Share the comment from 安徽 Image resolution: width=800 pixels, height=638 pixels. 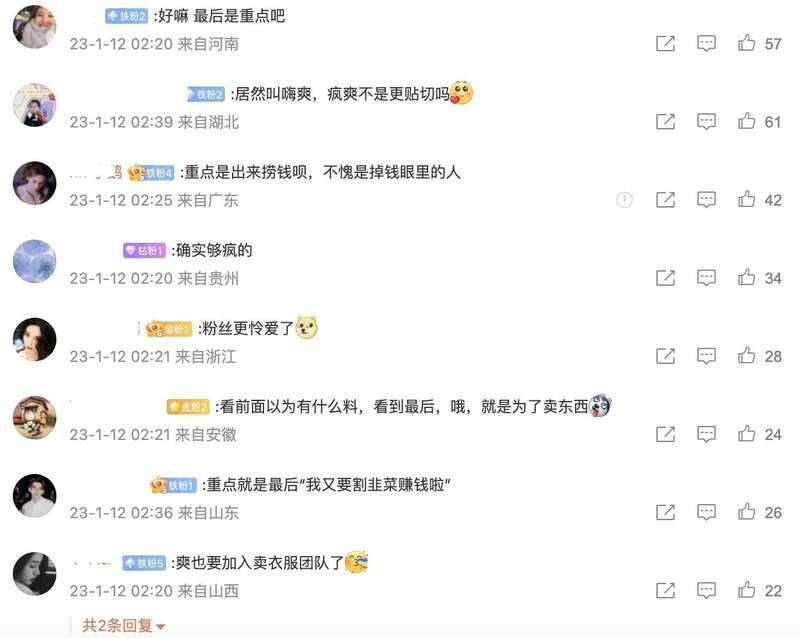(x=665, y=434)
